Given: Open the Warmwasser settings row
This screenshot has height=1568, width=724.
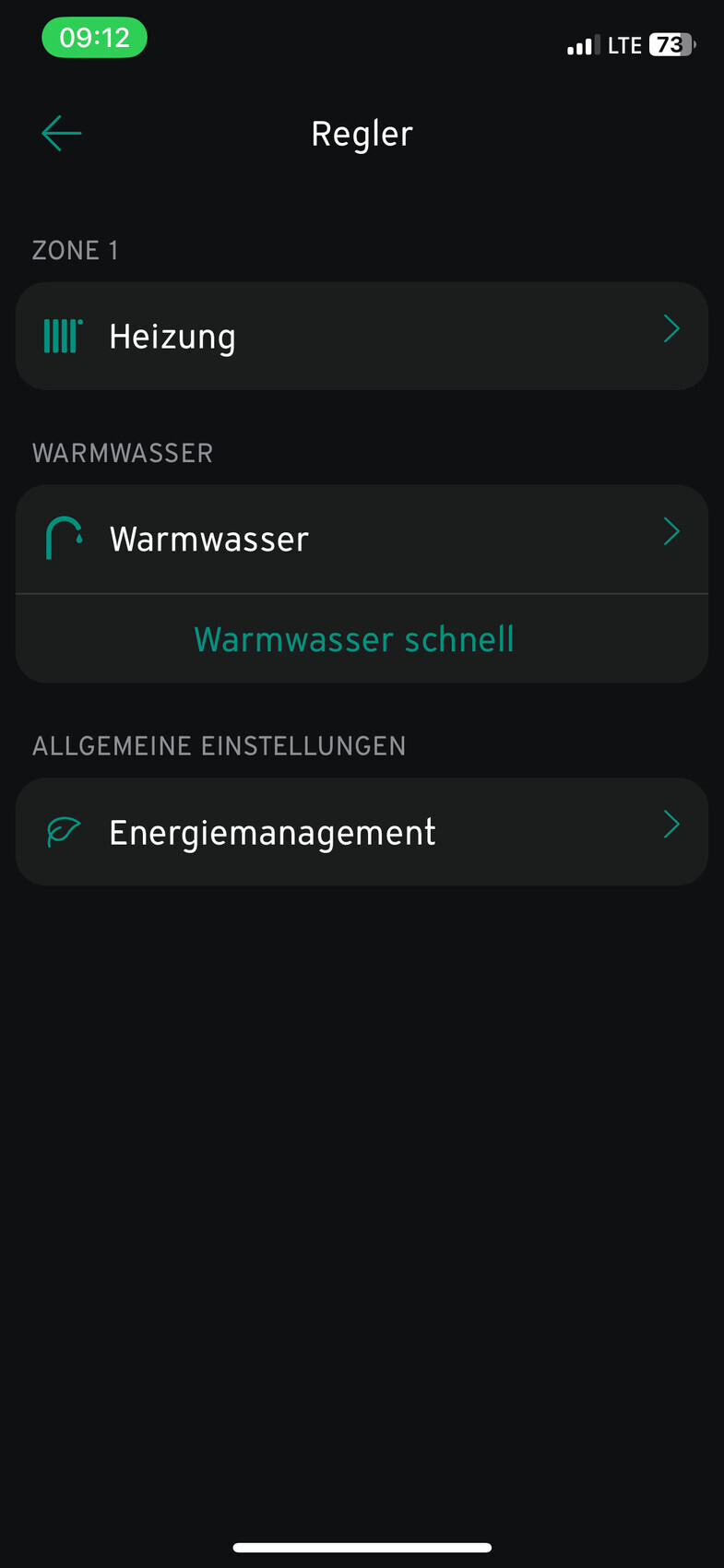Looking at the screenshot, I should point(362,539).
